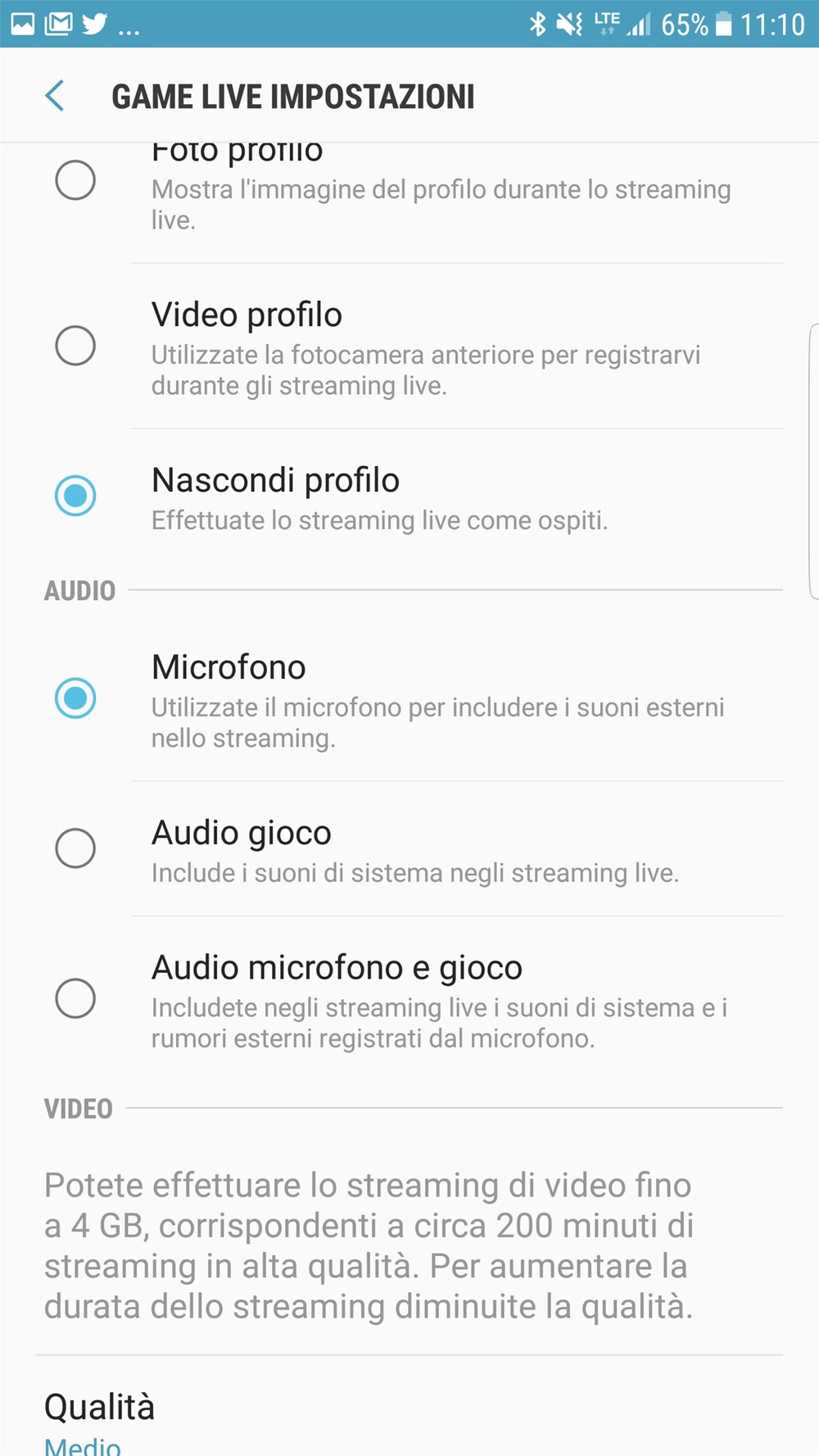The image size is (819, 1456).
Task: Choose Video profilo radio option
Action: 409,346
